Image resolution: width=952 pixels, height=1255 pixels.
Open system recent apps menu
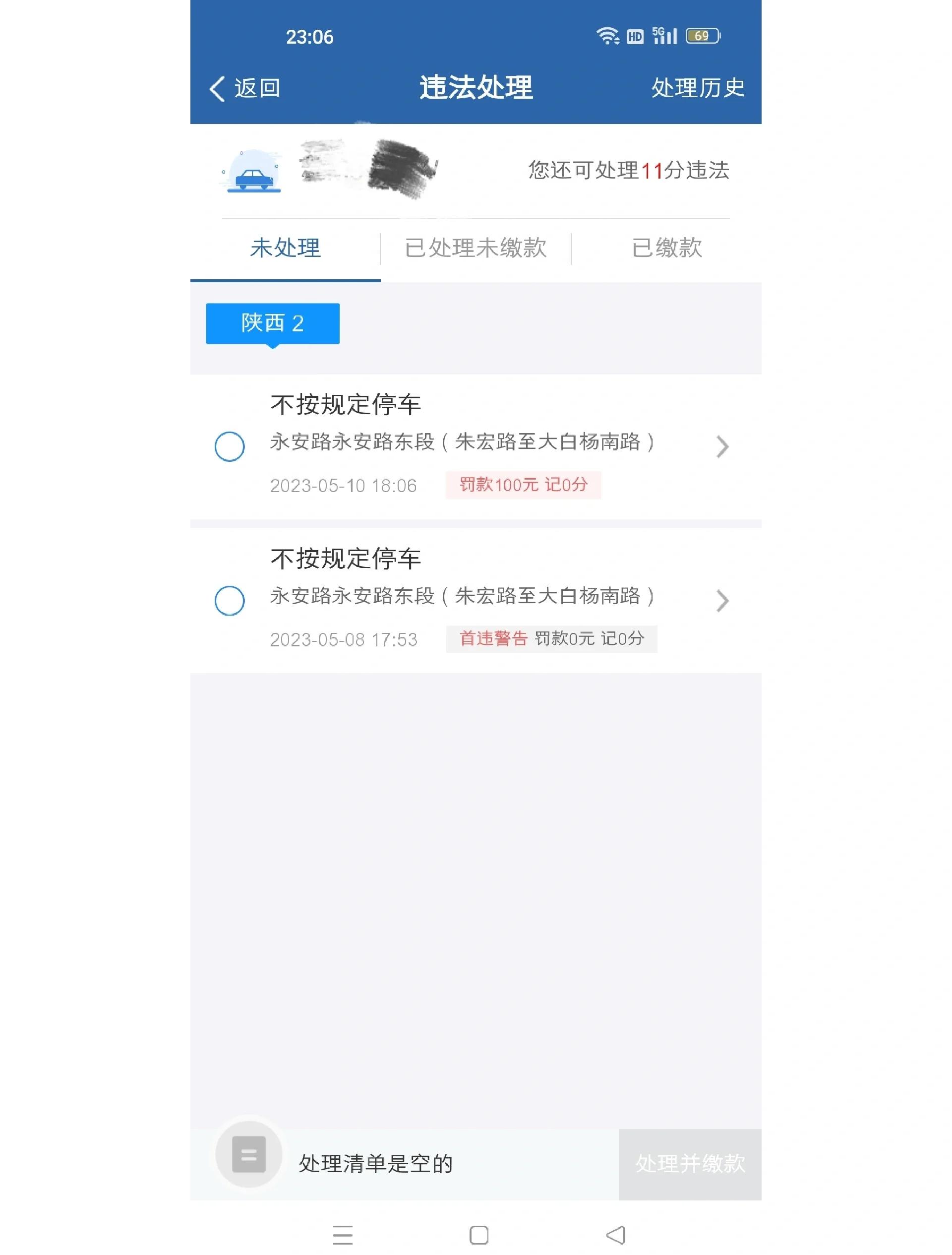(x=343, y=1235)
